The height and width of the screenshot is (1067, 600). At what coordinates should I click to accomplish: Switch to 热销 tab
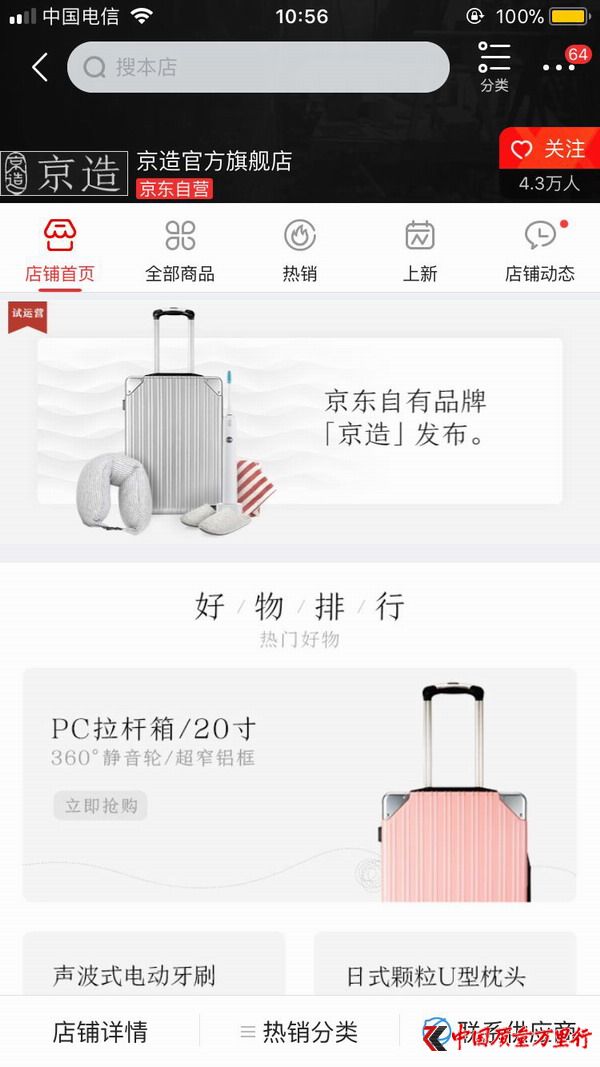(x=300, y=250)
